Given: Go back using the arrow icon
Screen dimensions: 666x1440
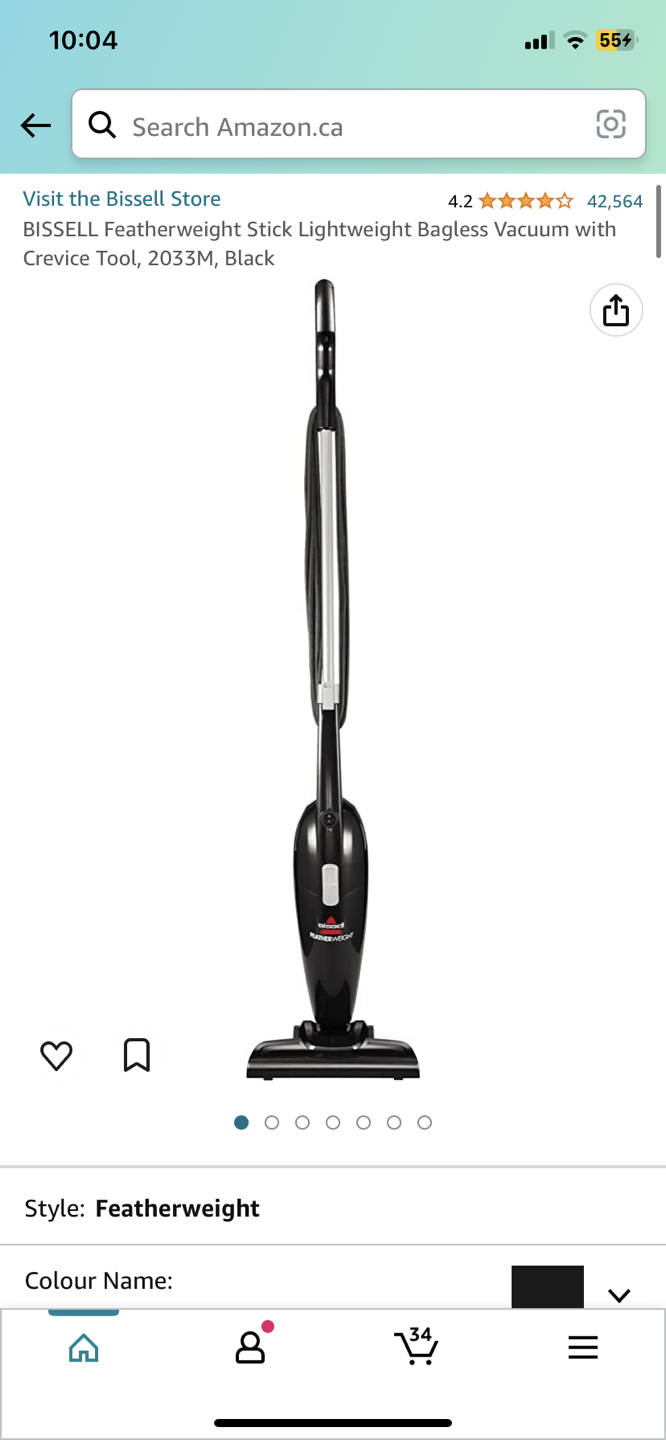Looking at the screenshot, I should point(36,125).
